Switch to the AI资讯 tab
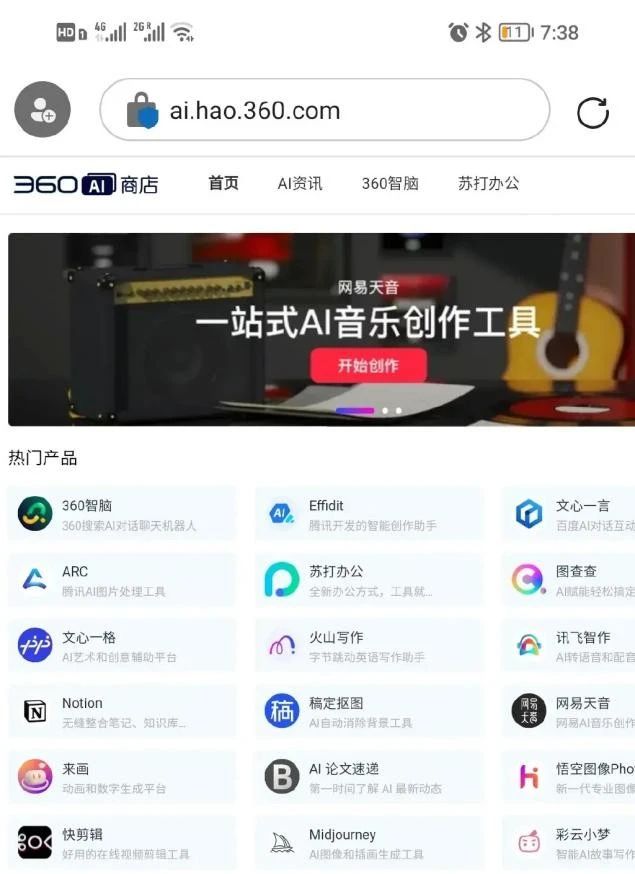The height and width of the screenshot is (874, 635). tap(300, 183)
